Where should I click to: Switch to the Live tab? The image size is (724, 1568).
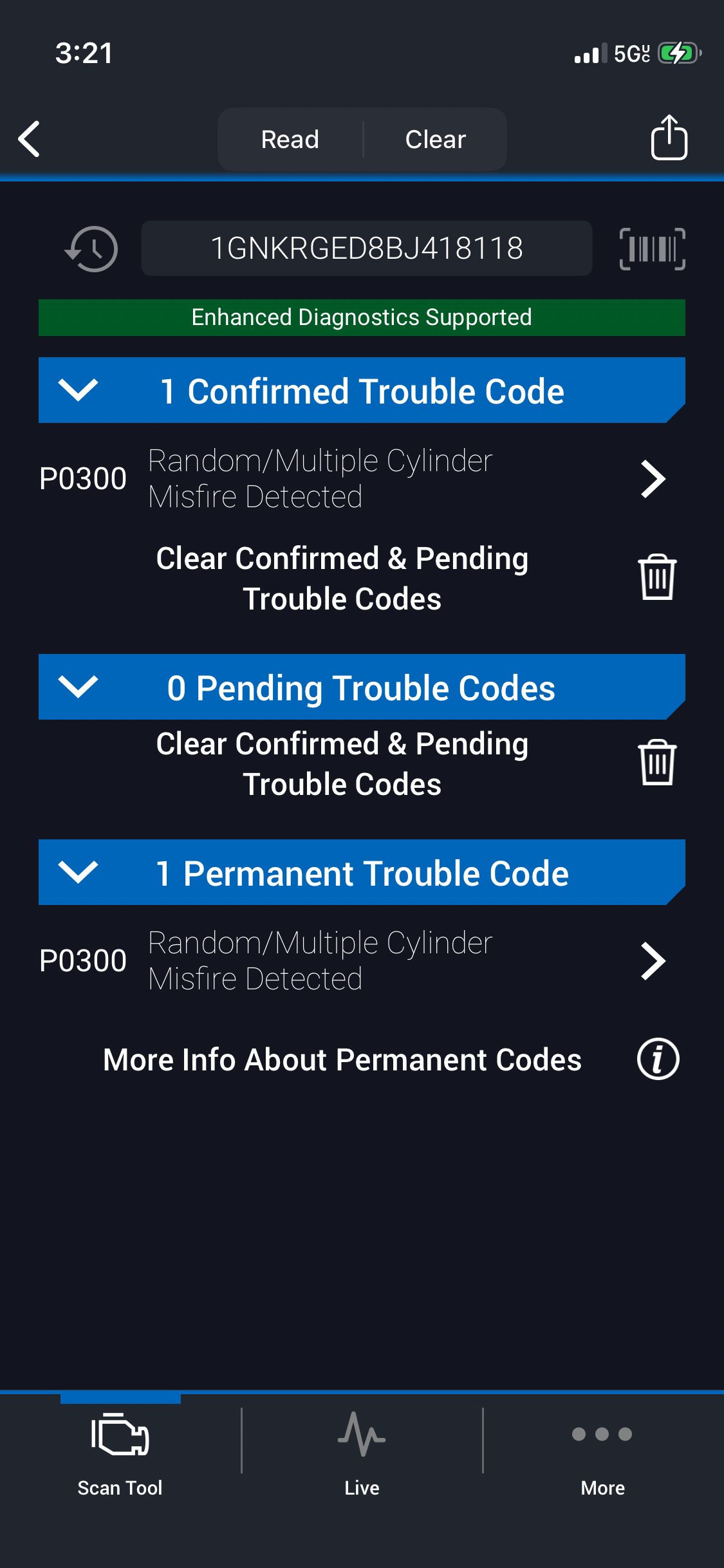362,1451
